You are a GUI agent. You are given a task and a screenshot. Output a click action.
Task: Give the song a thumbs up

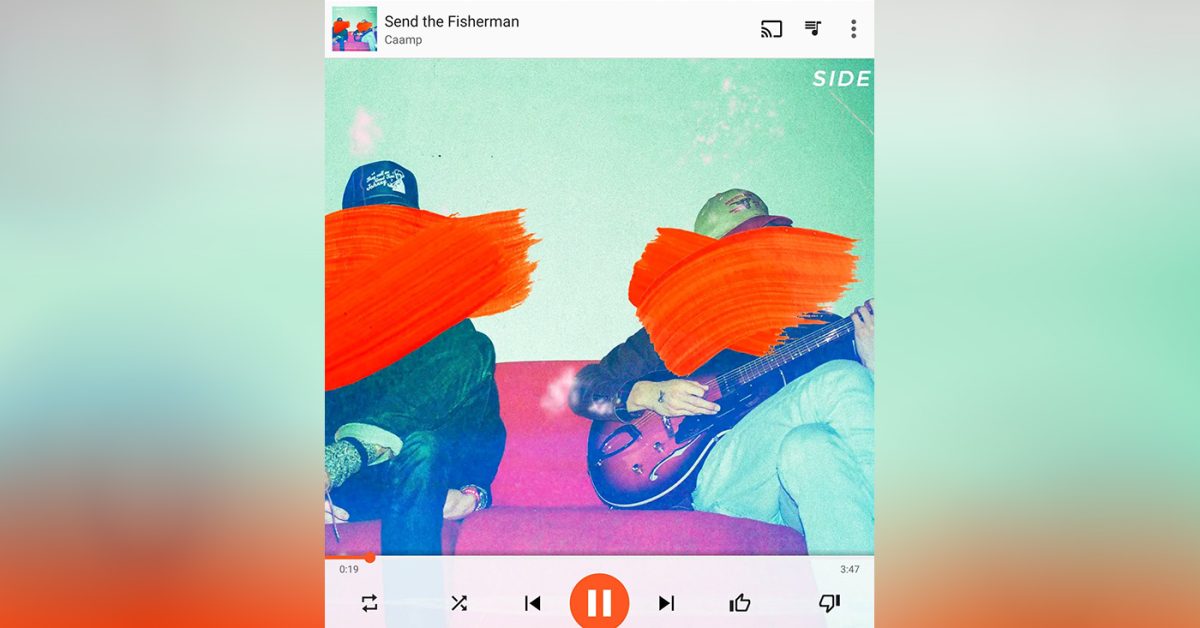coord(740,603)
